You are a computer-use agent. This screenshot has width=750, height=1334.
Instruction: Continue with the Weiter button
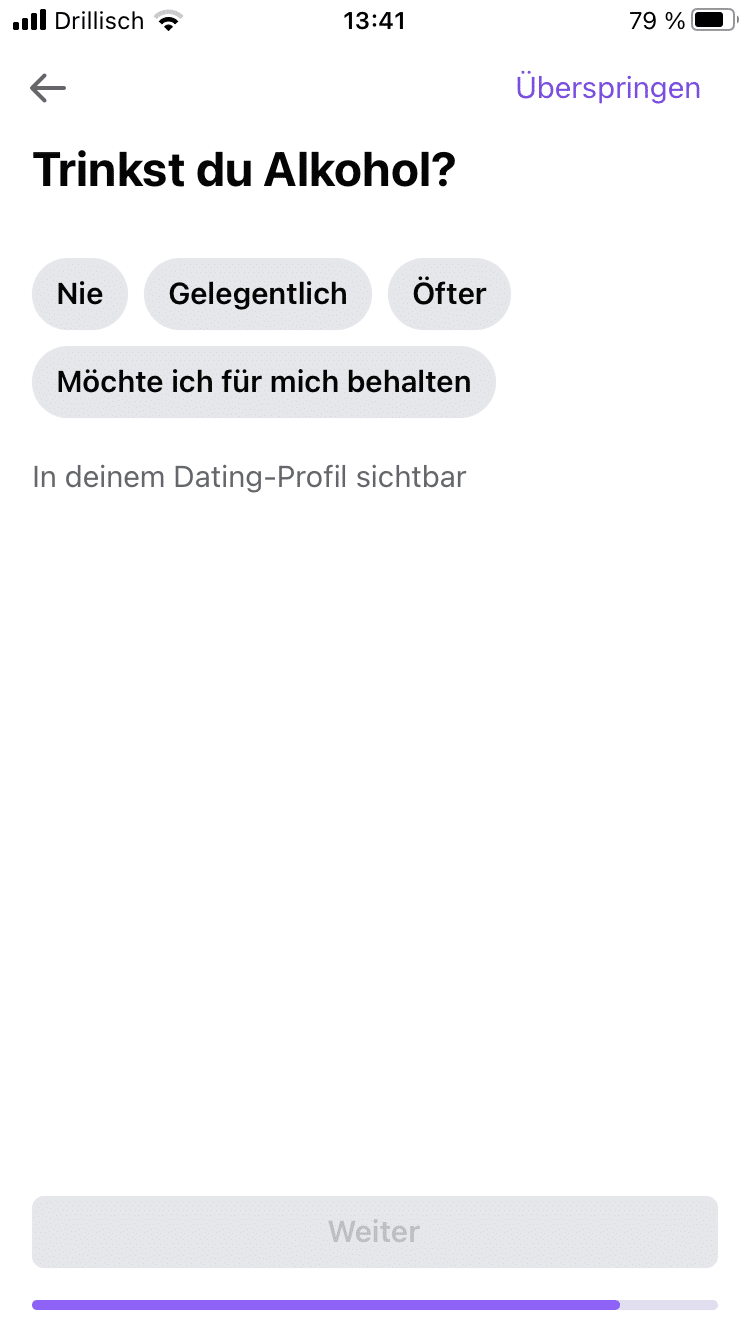(x=375, y=1231)
